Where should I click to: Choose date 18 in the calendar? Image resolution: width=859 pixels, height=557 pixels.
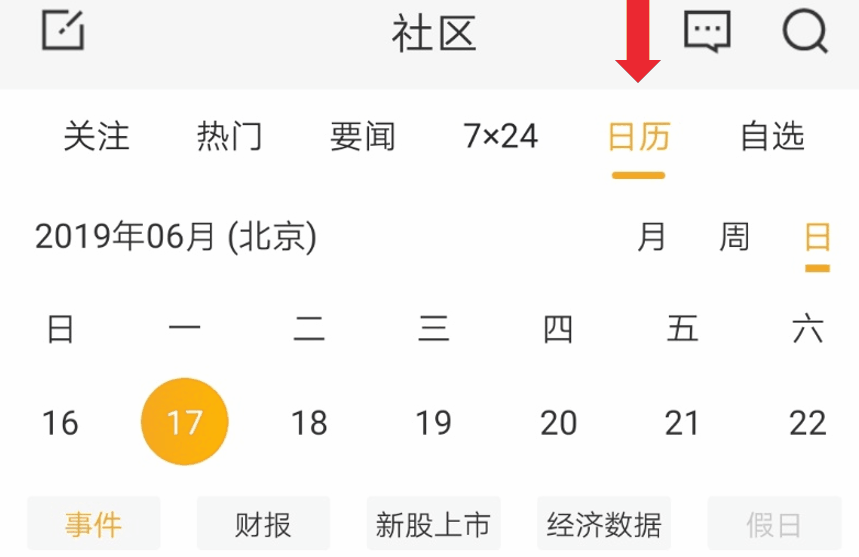coord(309,423)
